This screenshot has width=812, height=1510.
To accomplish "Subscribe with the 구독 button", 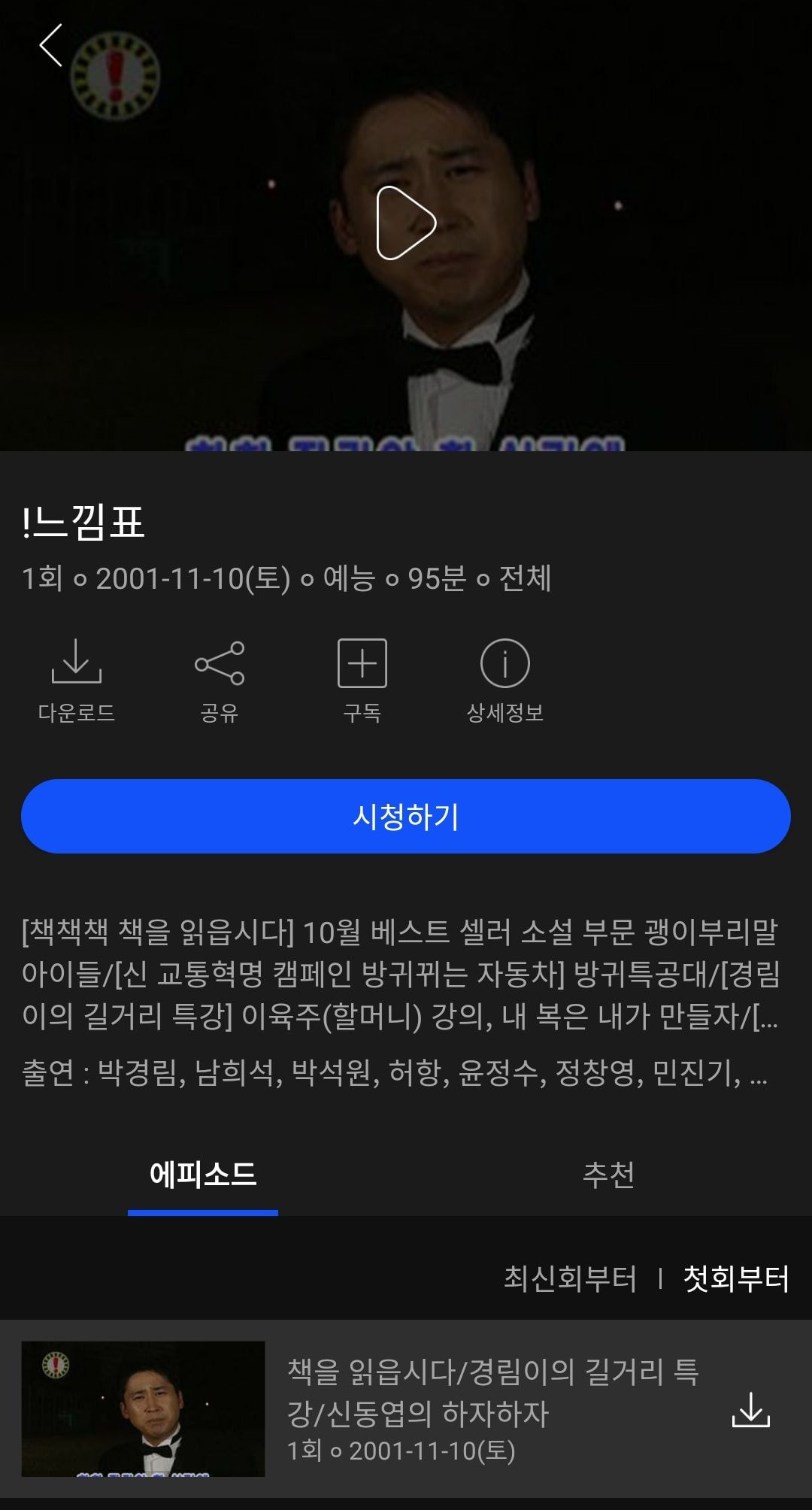I will pyautogui.click(x=362, y=680).
